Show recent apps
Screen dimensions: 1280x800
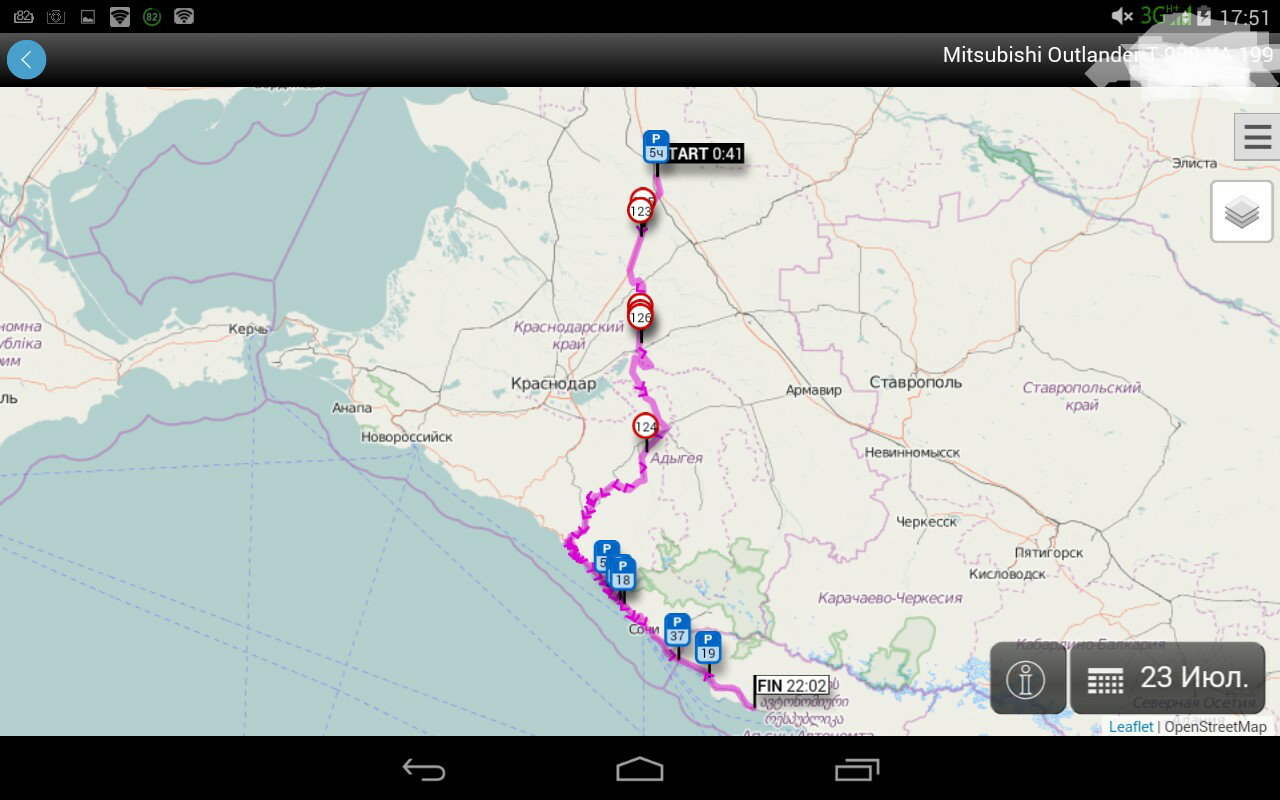pos(856,769)
